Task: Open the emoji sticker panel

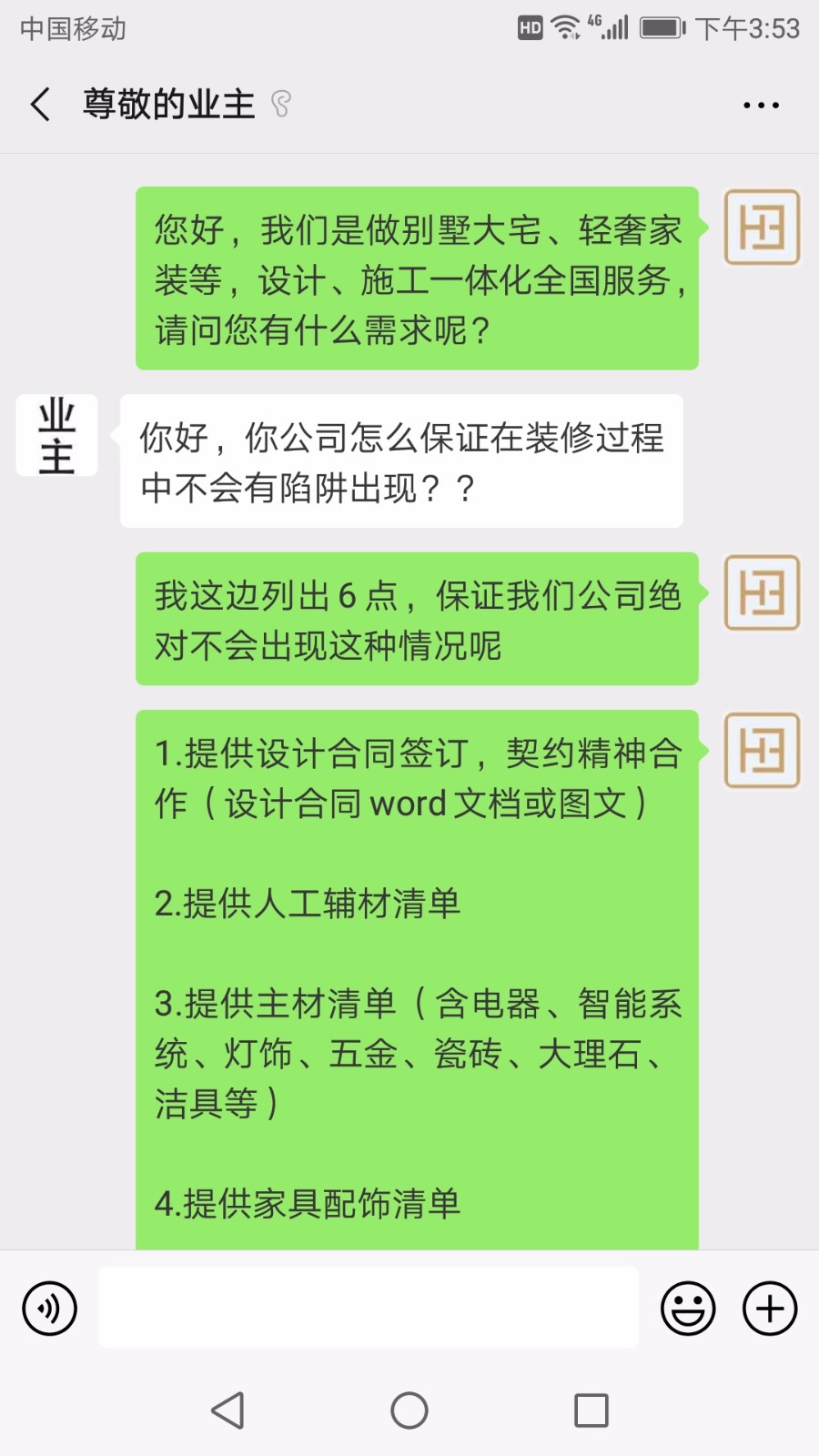Action: pyautogui.click(x=688, y=1309)
